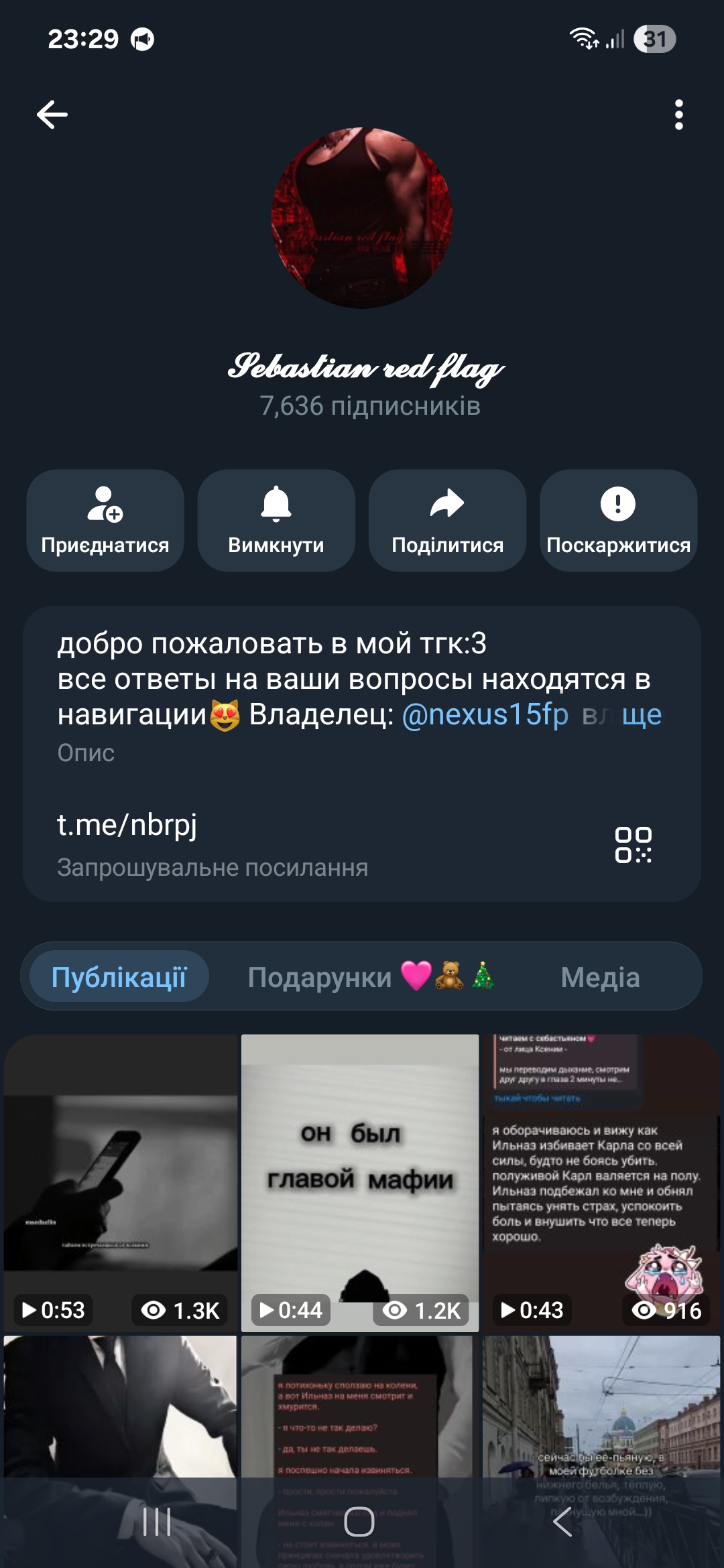
Task: Tap the report exclamation icon
Action: pos(618,507)
